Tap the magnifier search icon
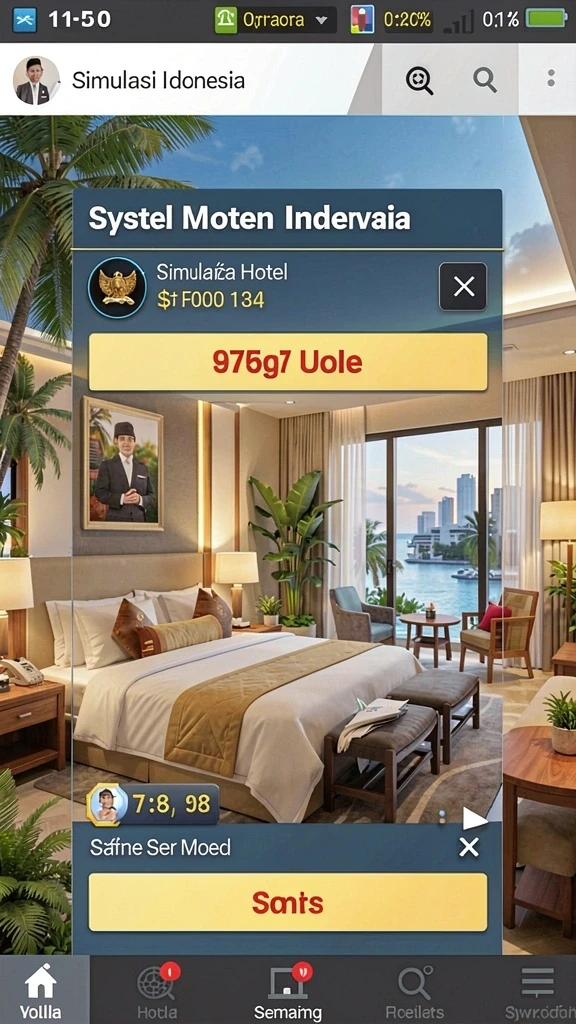Screen dimensions: 576x1024 (485, 80)
